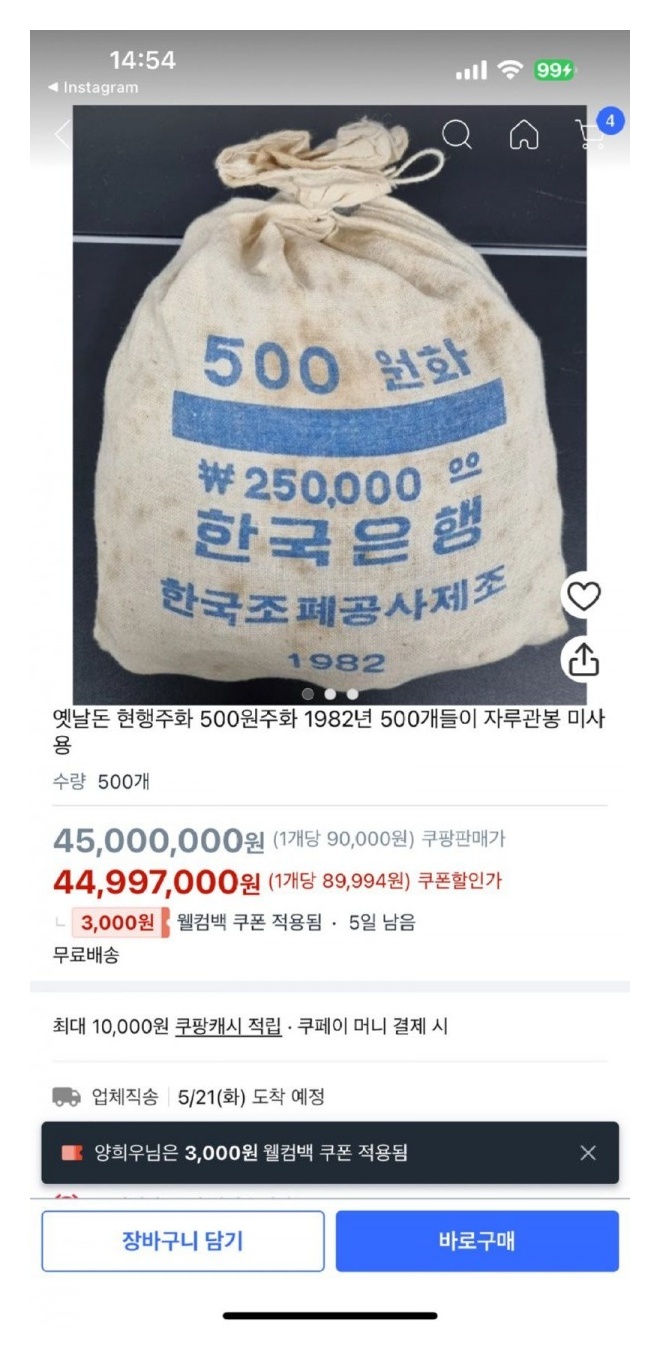Share this product listing

click(584, 659)
